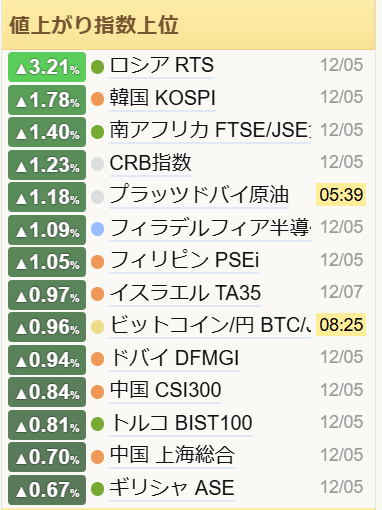Select 中国 上海総合 index
Screen dimensions: 382x510
point(172,456)
